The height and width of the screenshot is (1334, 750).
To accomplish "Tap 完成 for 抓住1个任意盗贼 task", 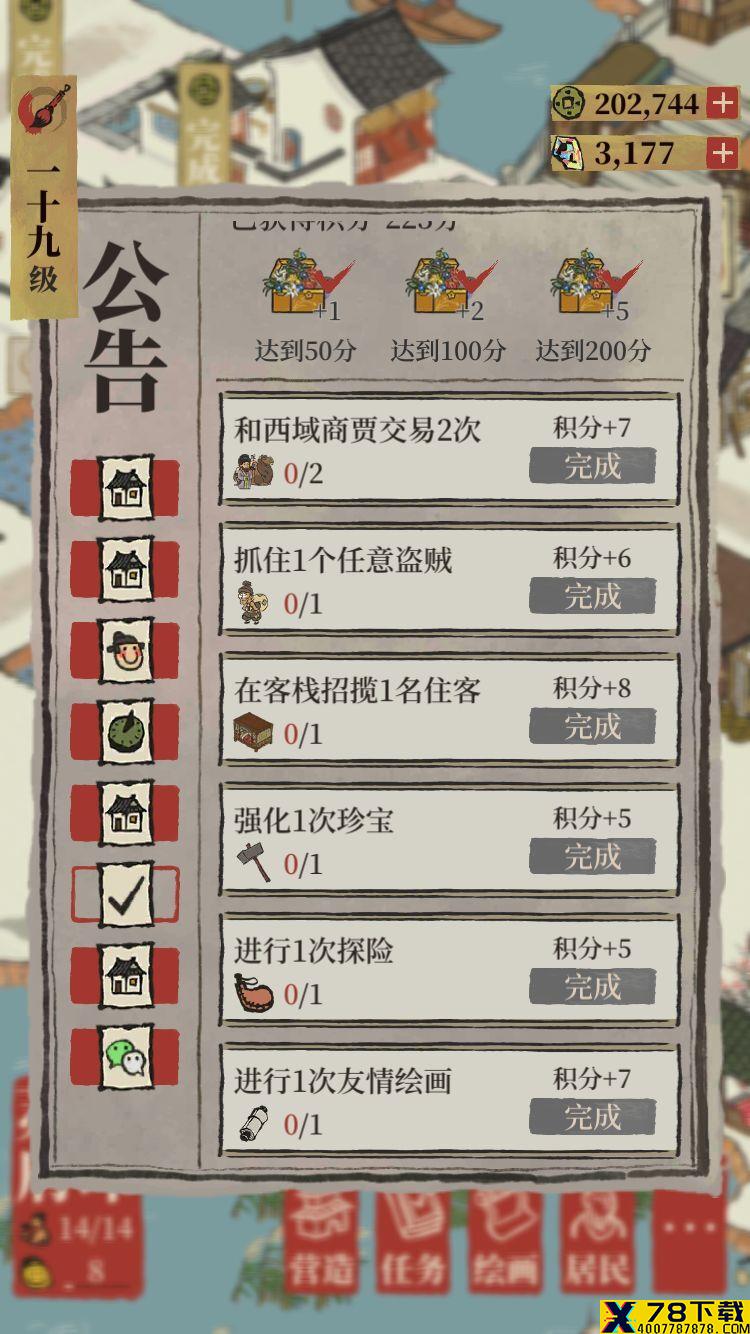I will tap(592, 596).
